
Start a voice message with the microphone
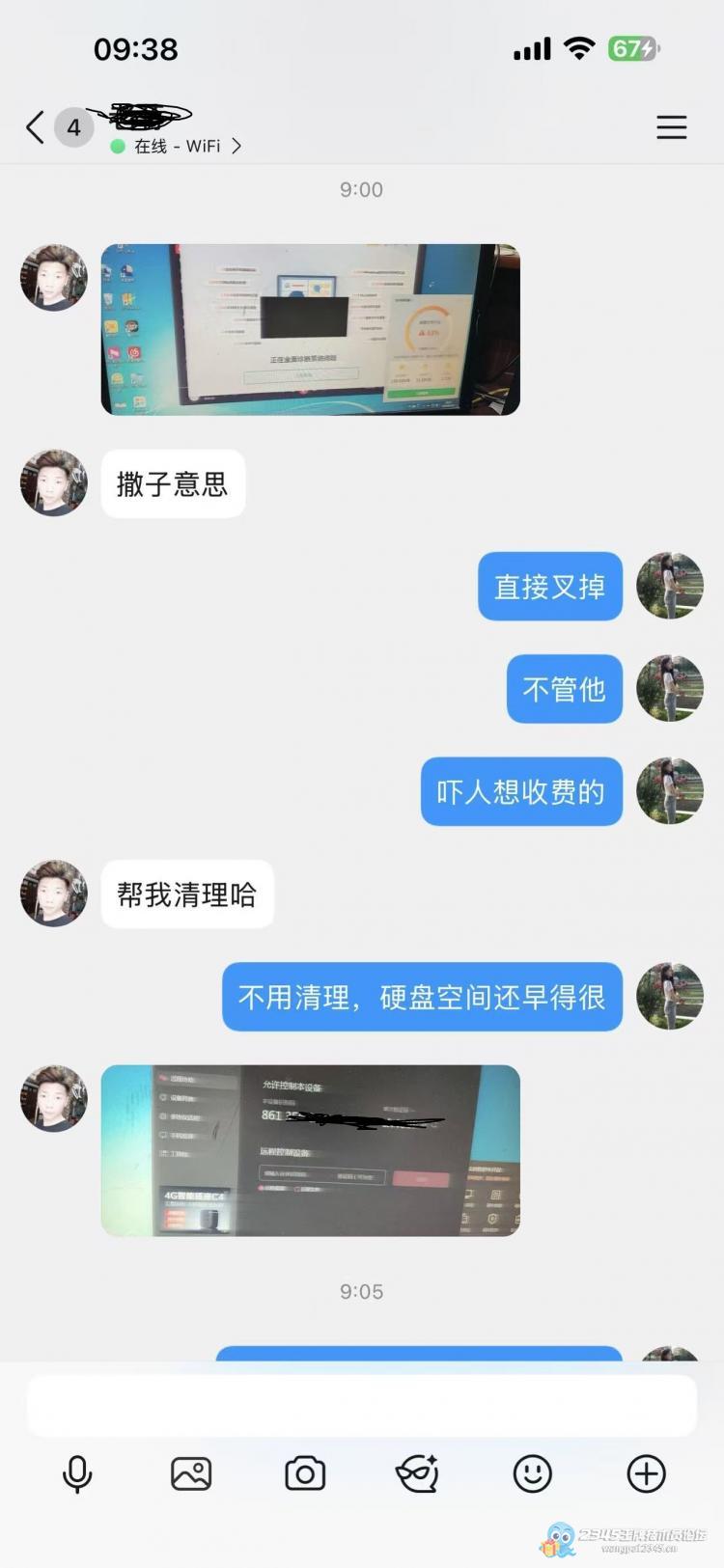tap(77, 1473)
